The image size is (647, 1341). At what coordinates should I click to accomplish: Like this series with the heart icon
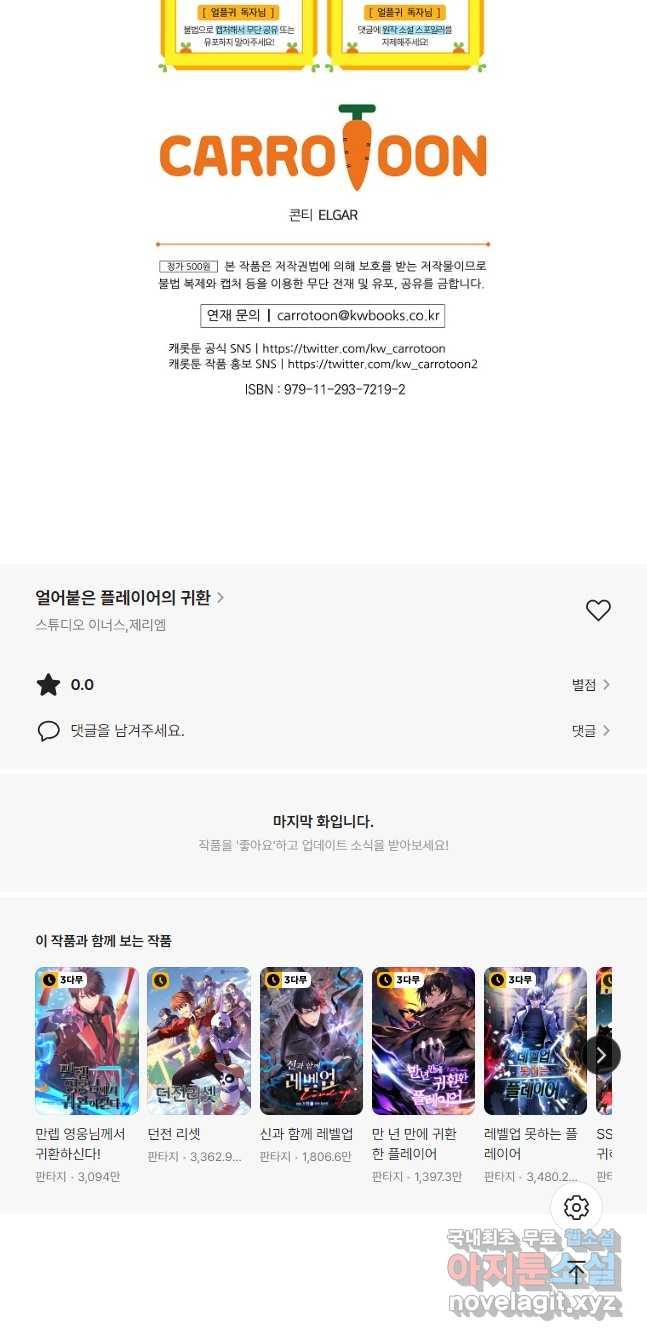point(598,610)
